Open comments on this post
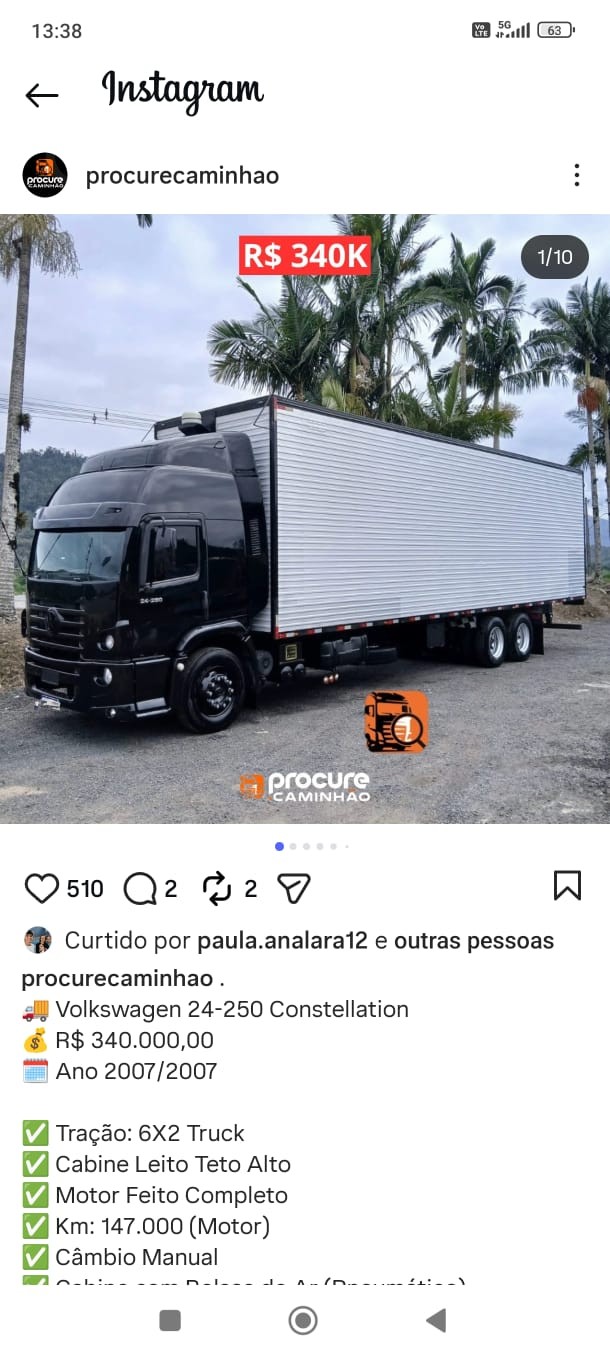The width and height of the screenshot is (610, 1356). [140, 888]
